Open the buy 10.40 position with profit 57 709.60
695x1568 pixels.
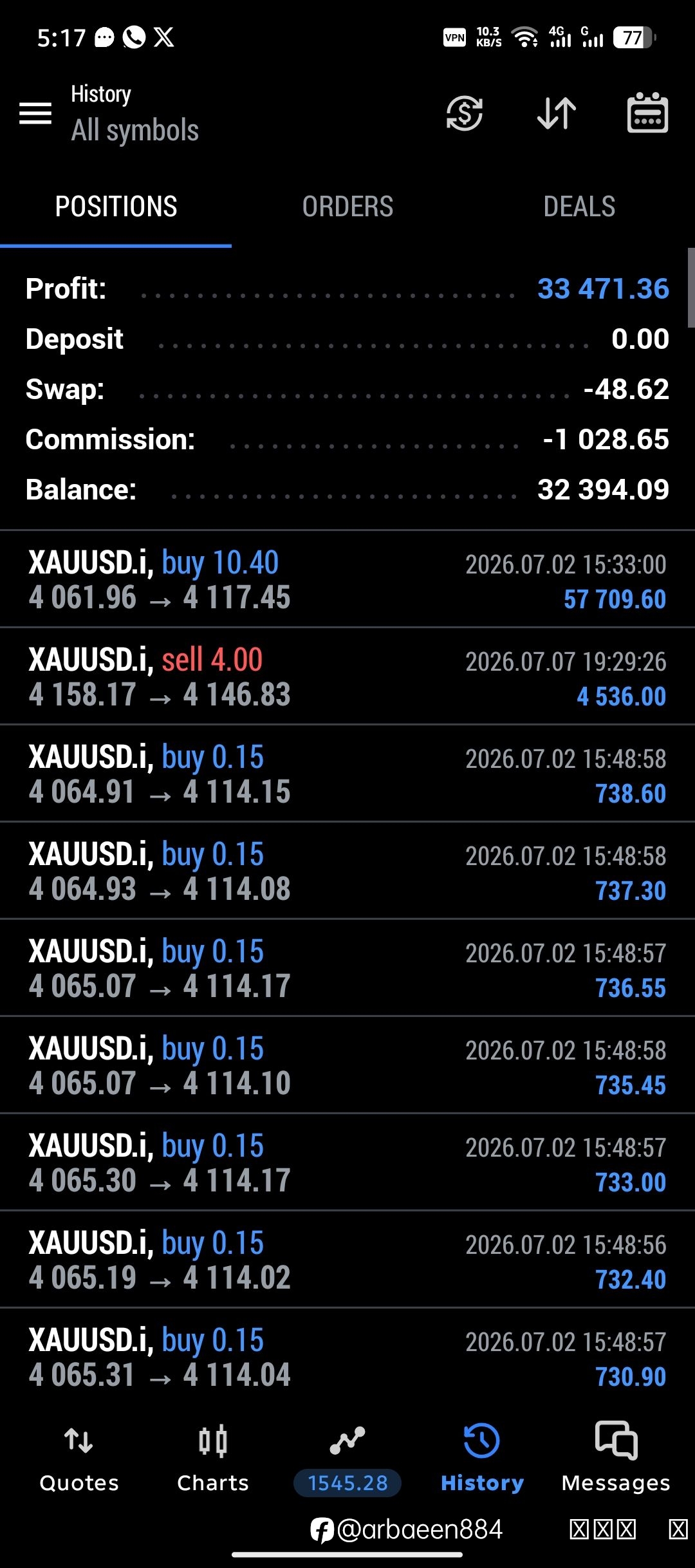pyautogui.click(x=347, y=579)
